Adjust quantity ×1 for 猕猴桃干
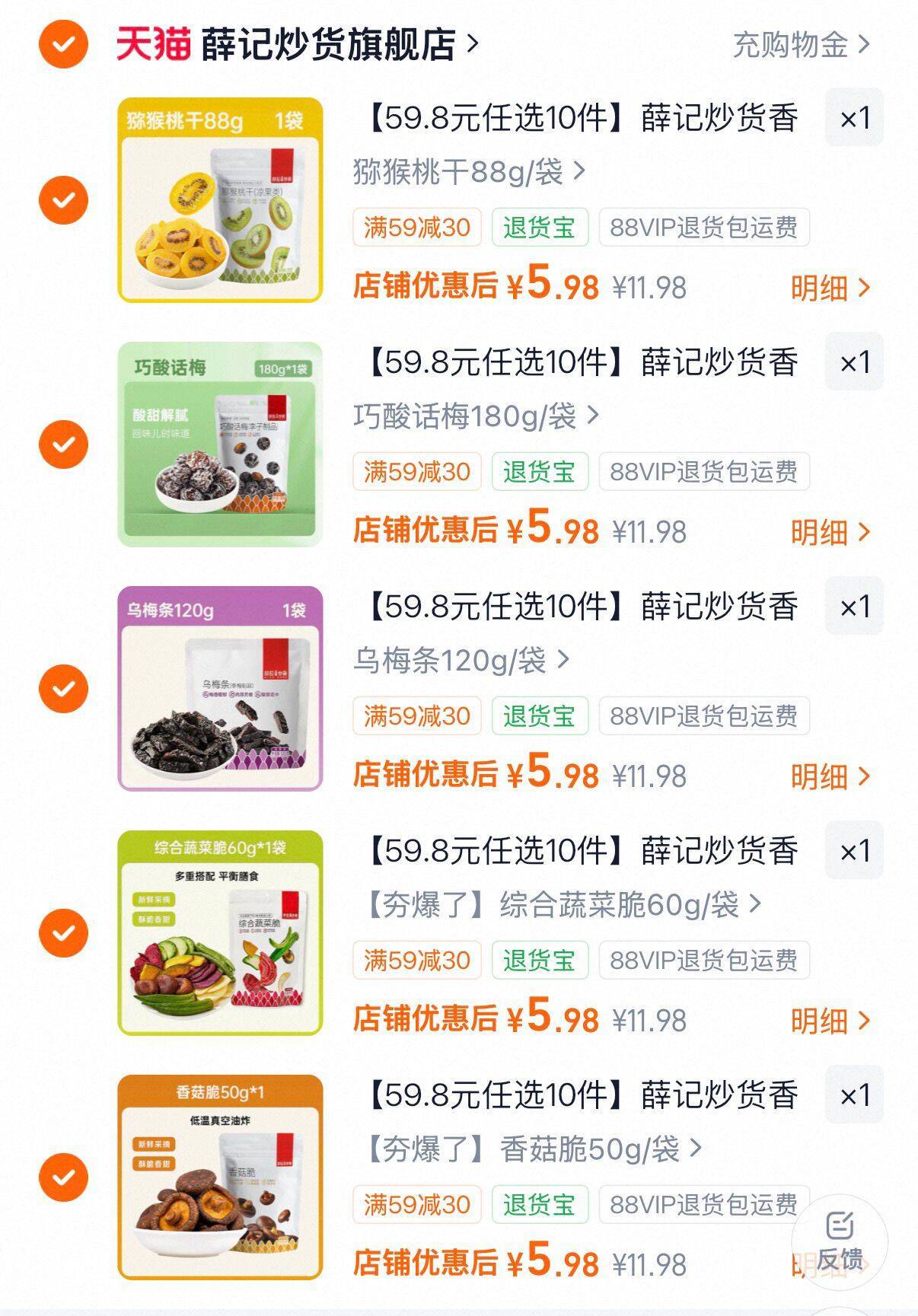Screen dimensions: 918x1316 point(854,118)
